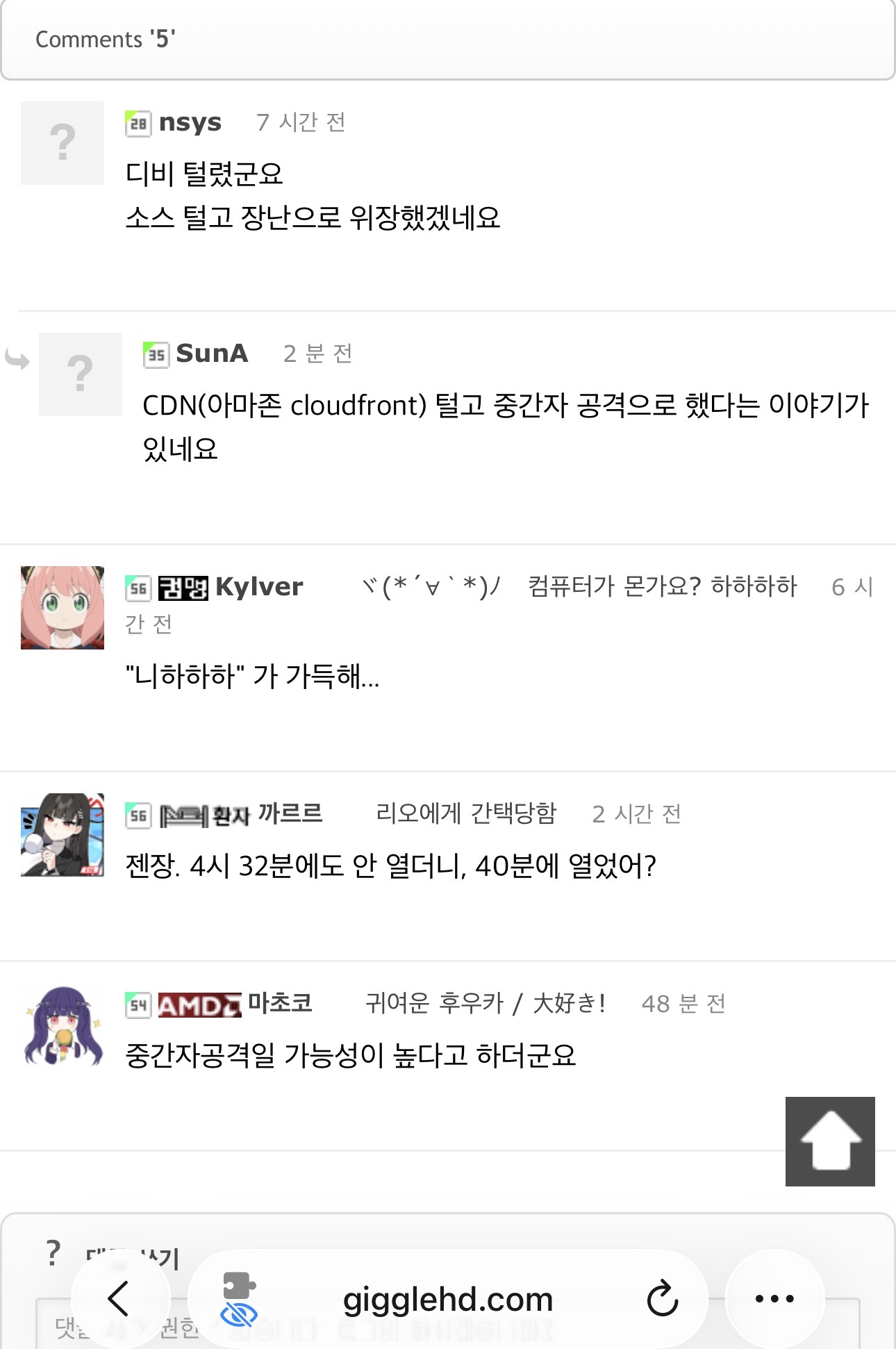Open Kylver's profile name
896x1349 pixels.
[x=258, y=587]
